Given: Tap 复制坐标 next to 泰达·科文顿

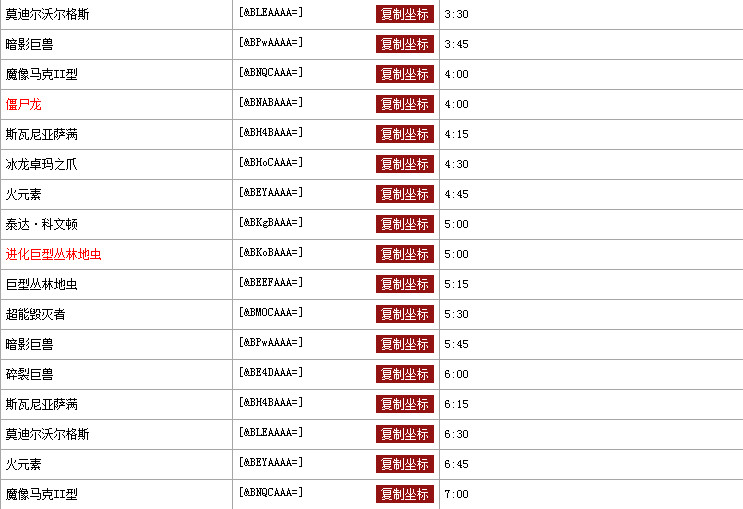Looking at the screenshot, I should [405, 224].
